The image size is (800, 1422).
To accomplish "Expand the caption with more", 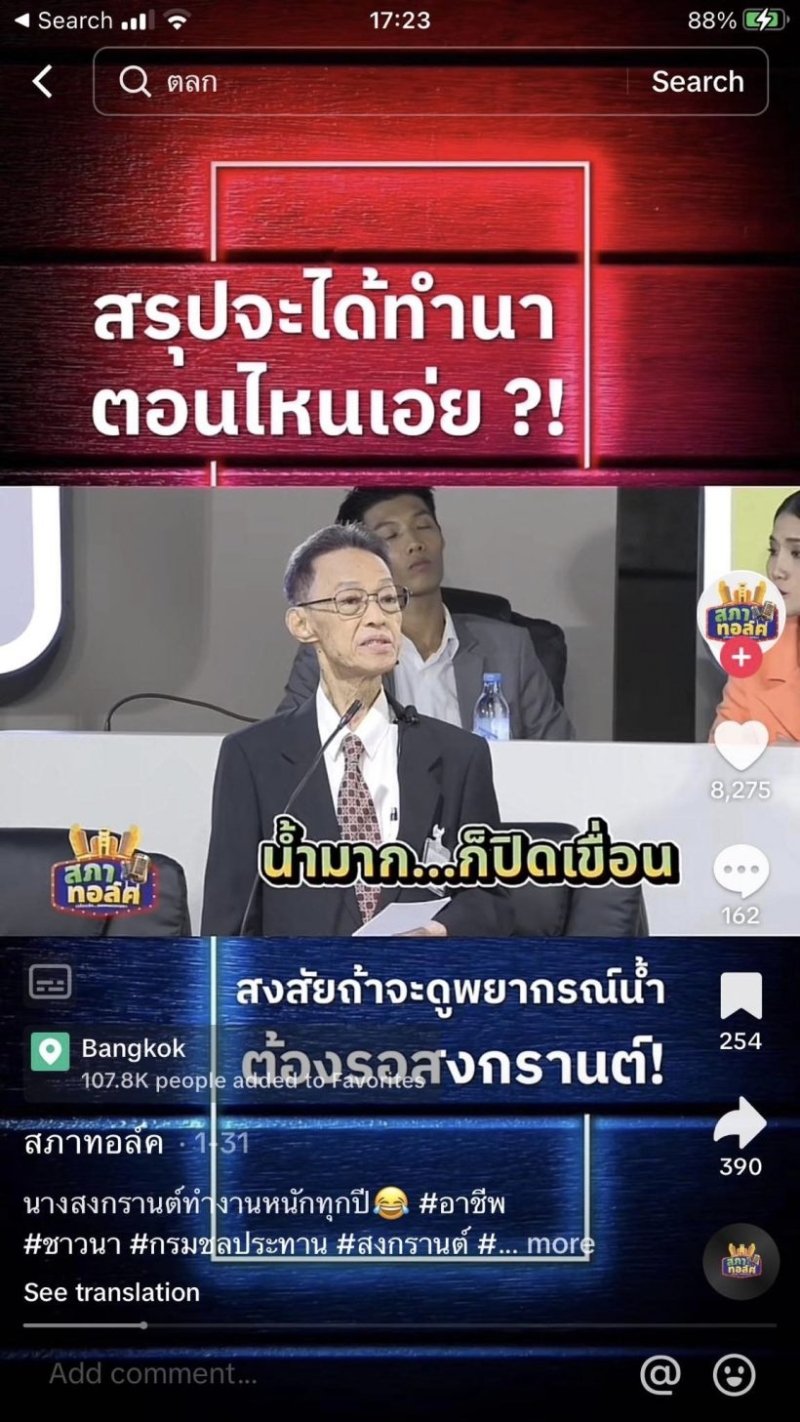I will click(x=559, y=1244).
